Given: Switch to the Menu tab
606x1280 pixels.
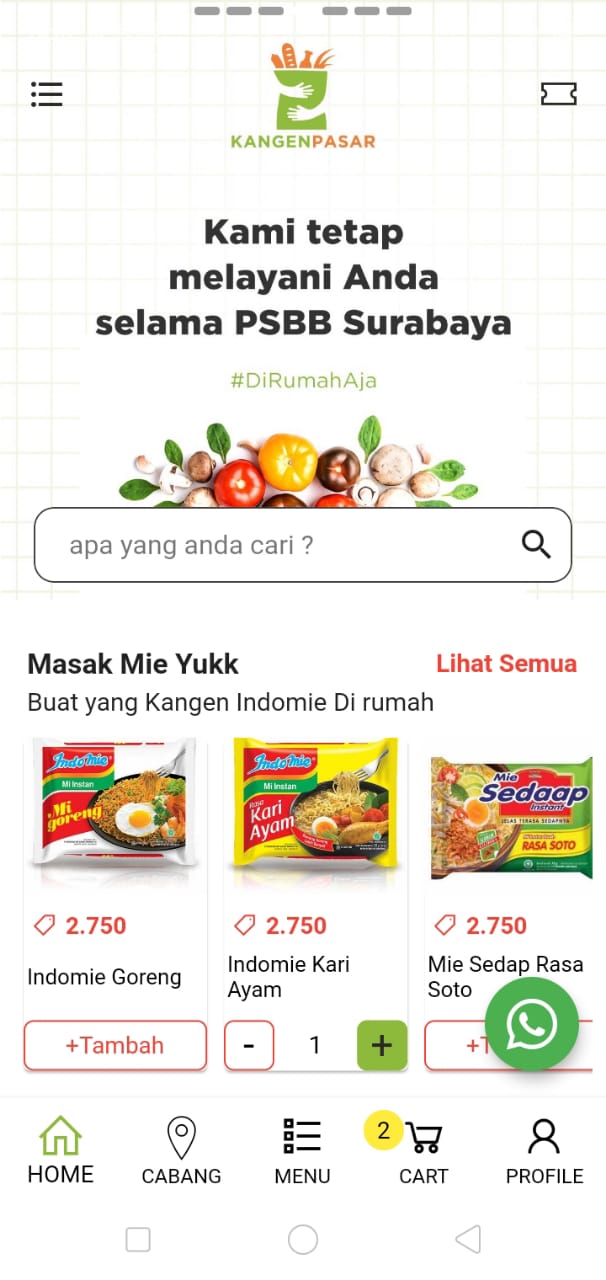Looking at the screenshot, I should pyautogui.click(x=302, y=1151).
